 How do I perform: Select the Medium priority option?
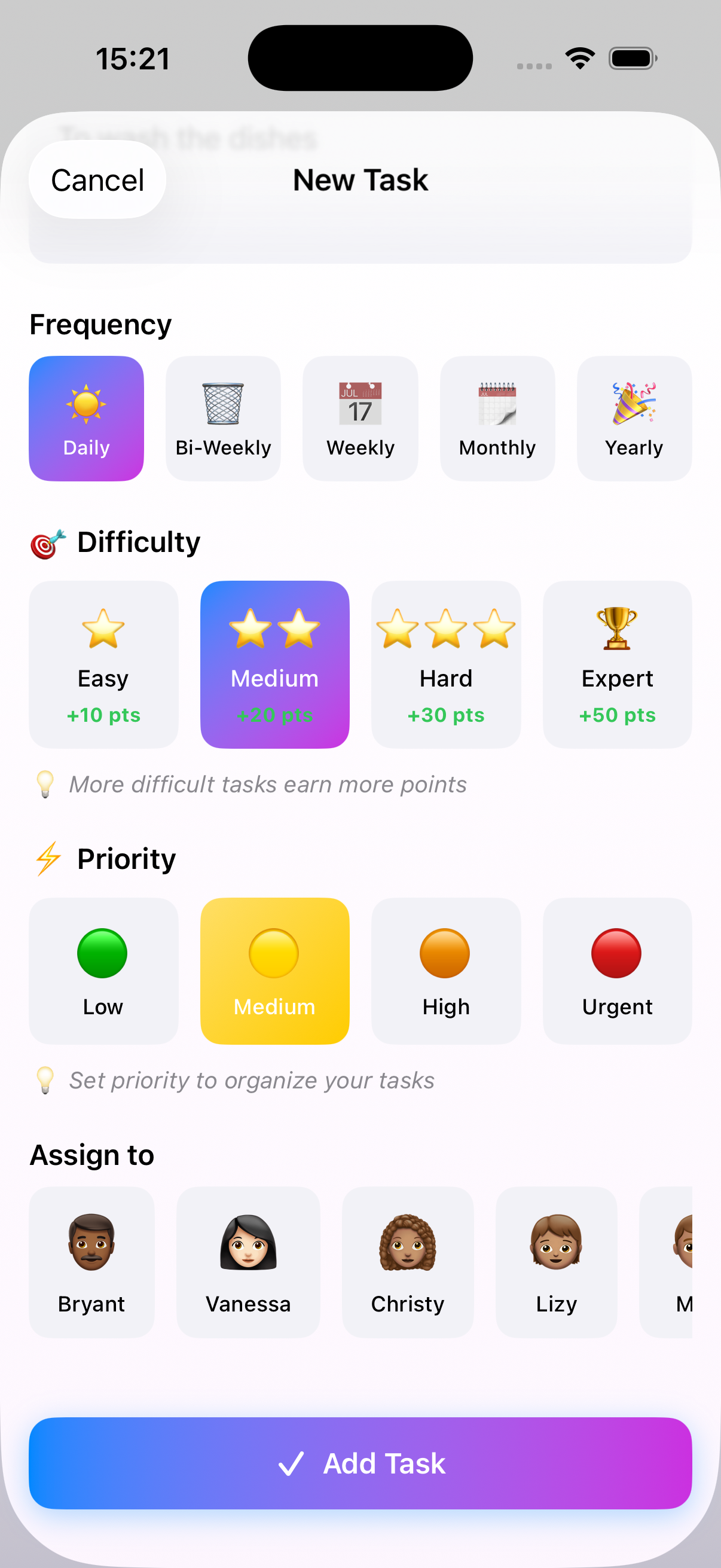pos(274,971)
